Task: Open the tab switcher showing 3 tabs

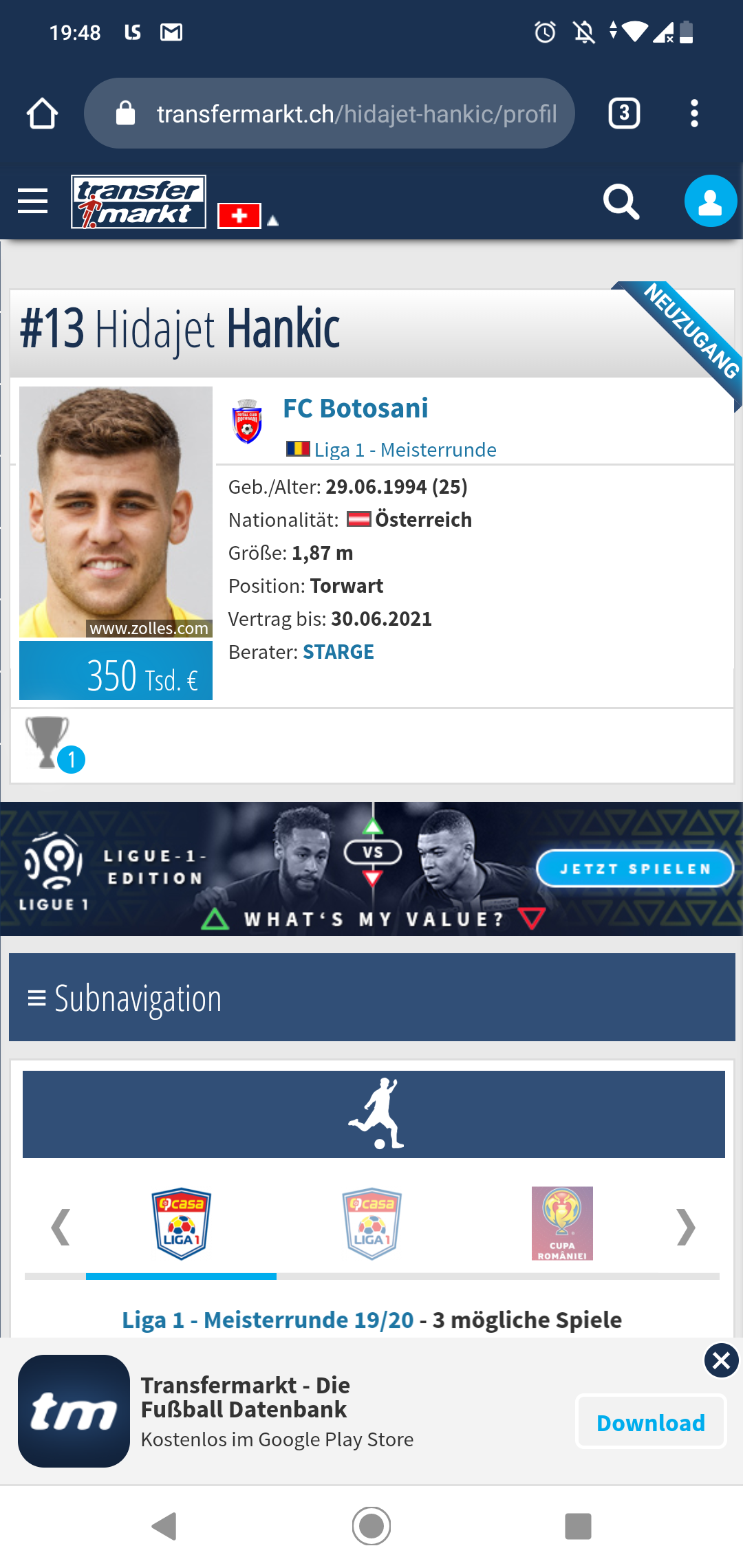Action: 624,113
